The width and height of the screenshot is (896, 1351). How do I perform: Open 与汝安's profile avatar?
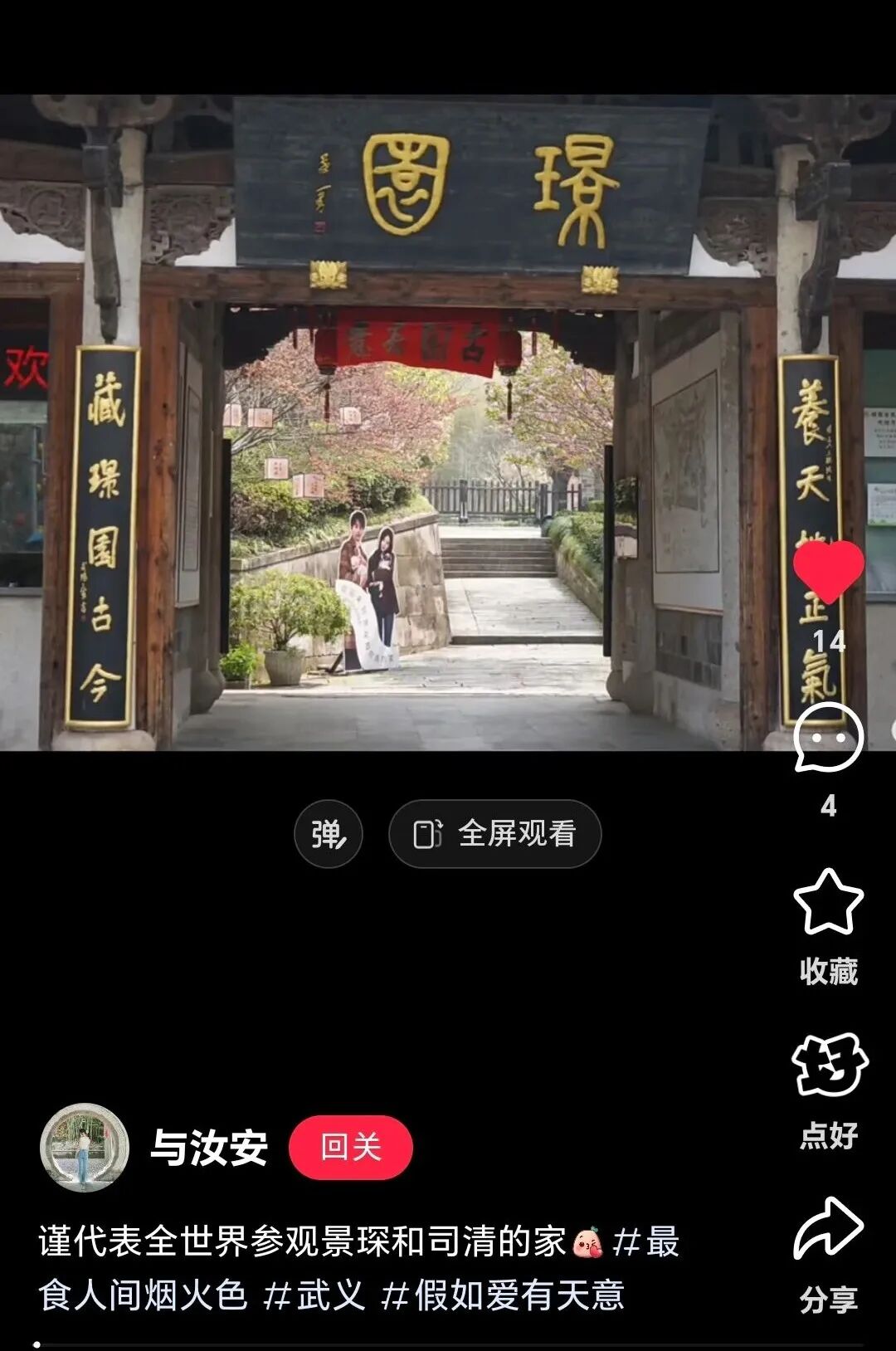[x=85, y=1148]
